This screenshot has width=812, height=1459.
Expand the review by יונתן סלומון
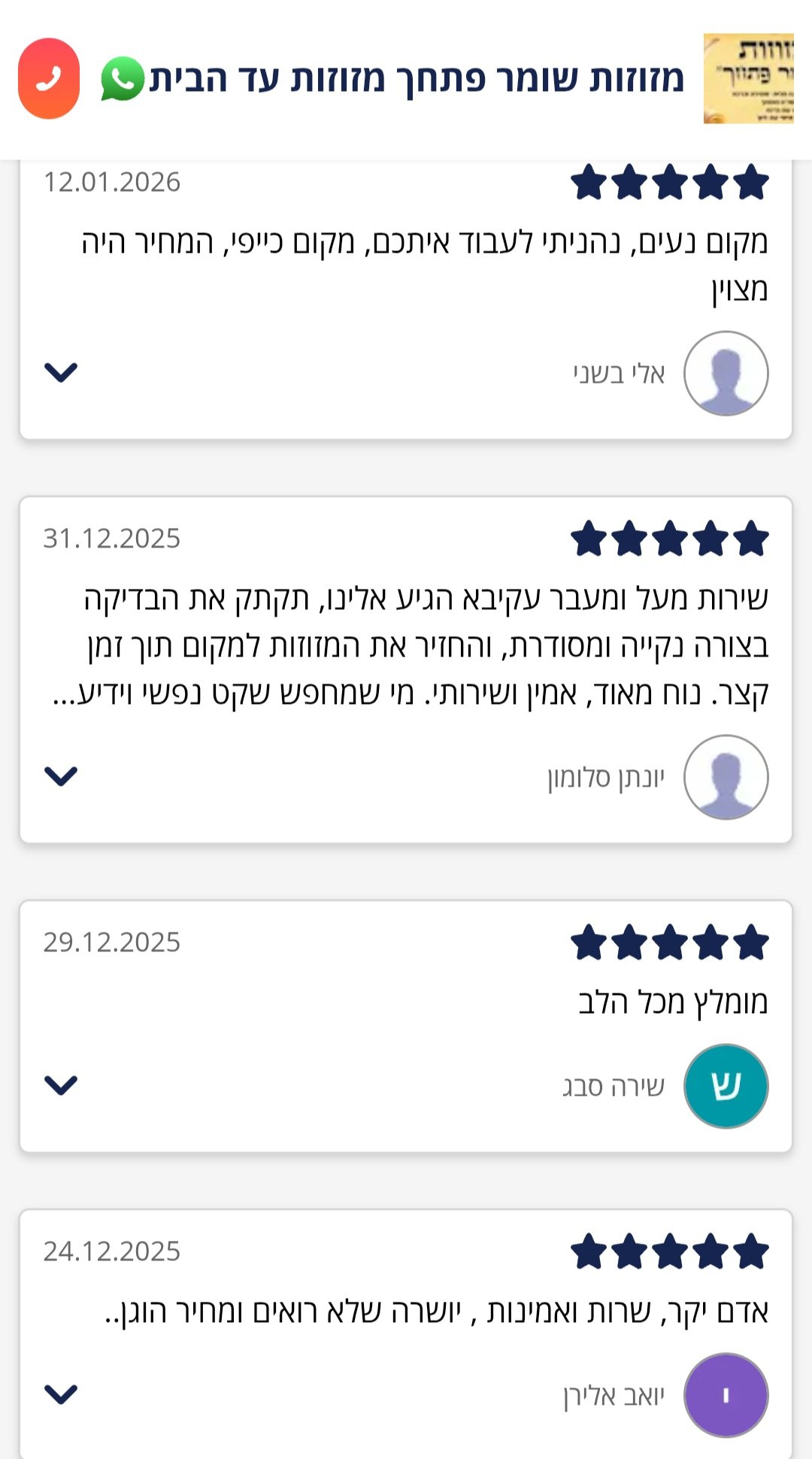61,775
